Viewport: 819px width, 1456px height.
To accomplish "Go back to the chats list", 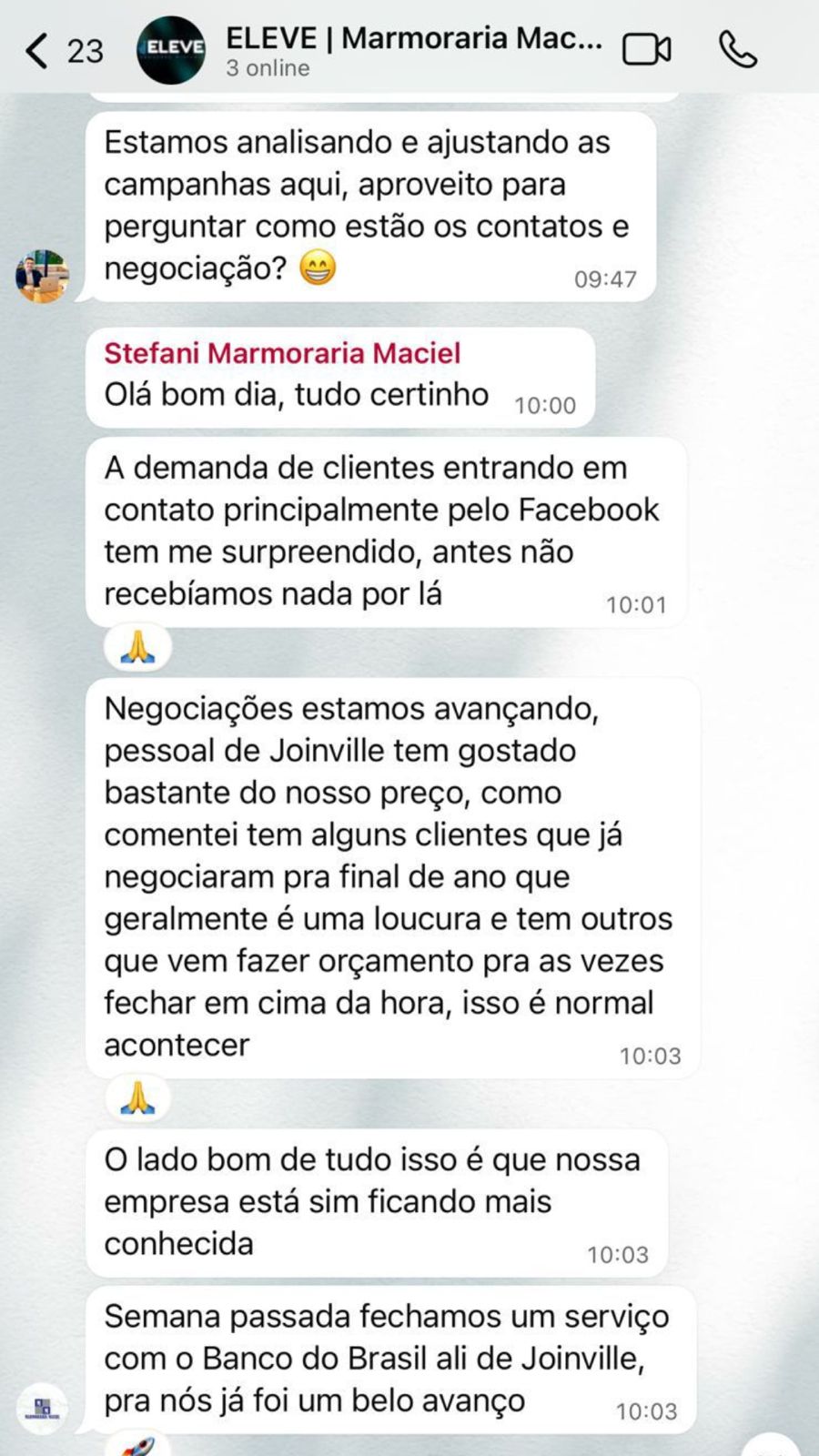I will (38, 51).
